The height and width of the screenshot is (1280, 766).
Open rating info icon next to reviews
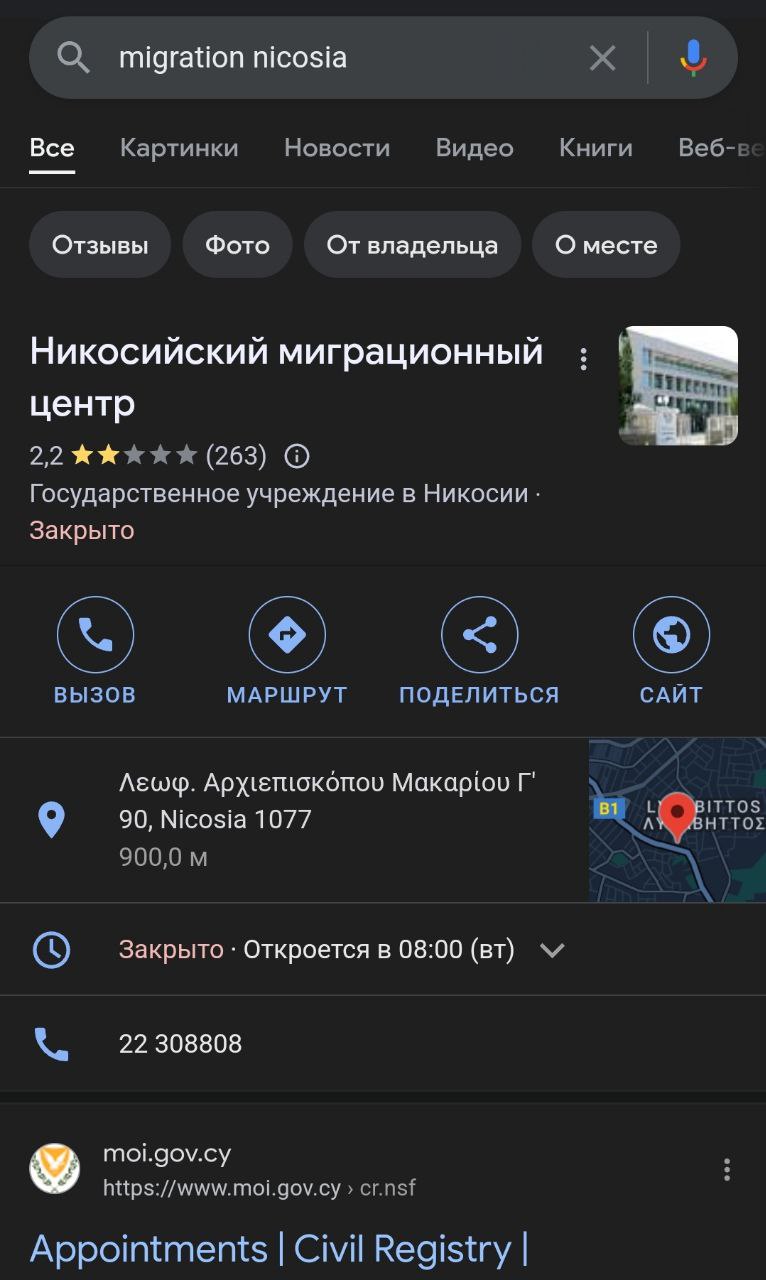(297, 457)
